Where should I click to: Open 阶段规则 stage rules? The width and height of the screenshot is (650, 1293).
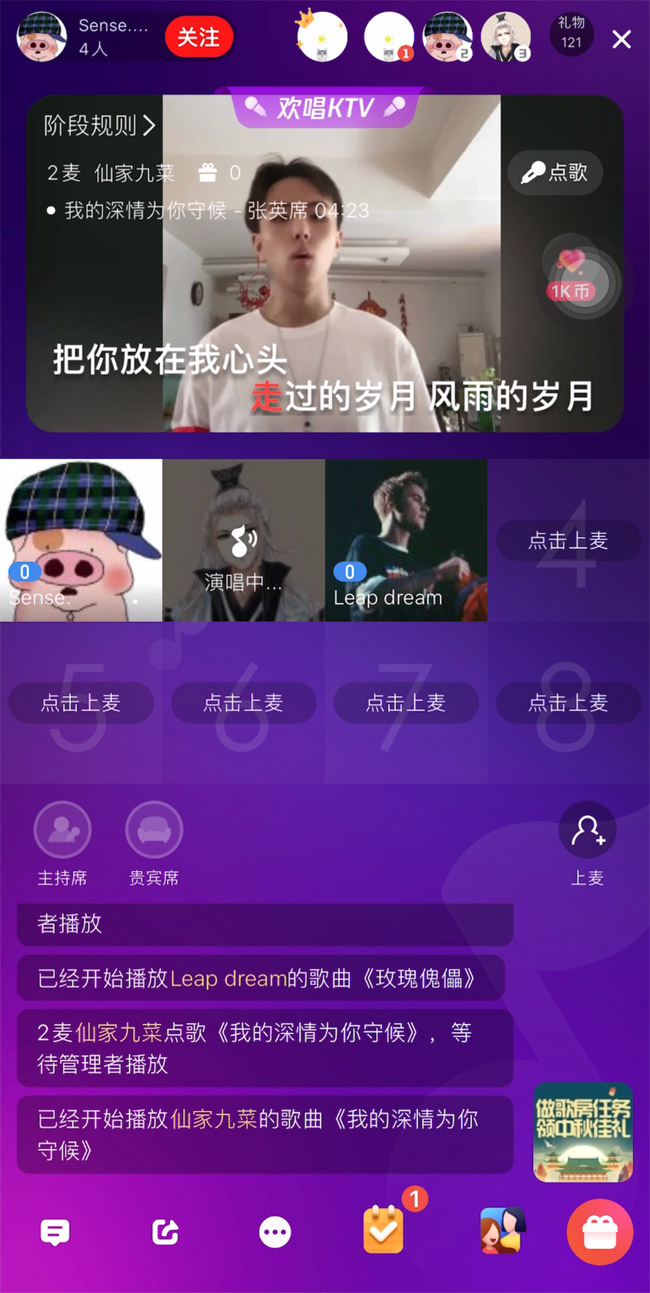click(x=99, y=126)
